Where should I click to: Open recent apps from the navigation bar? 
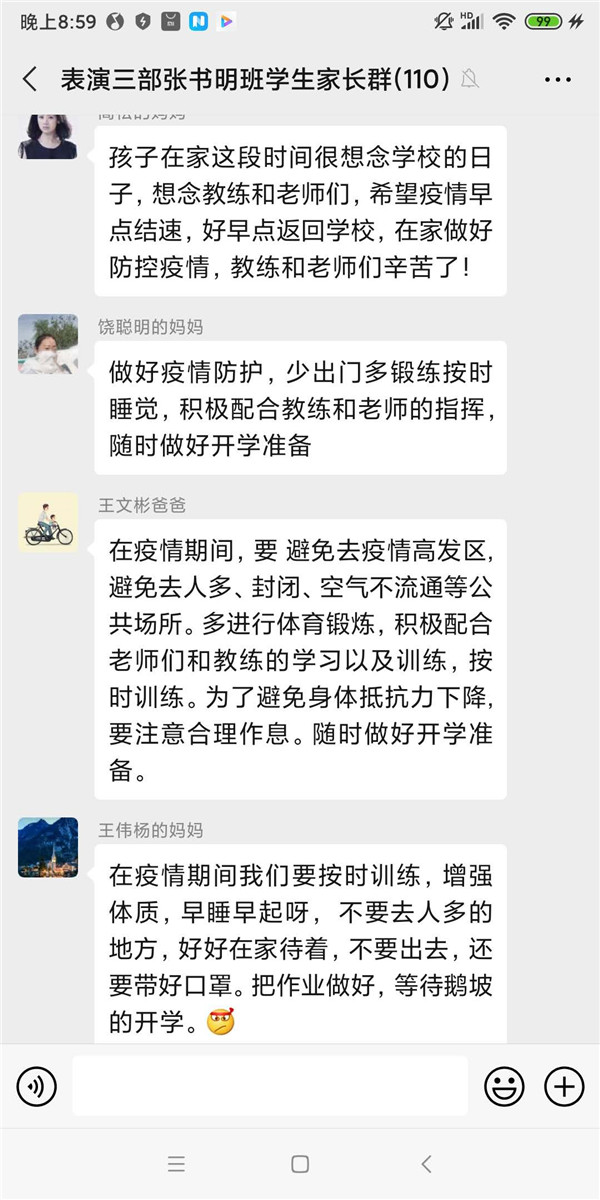coord(177,1164)
